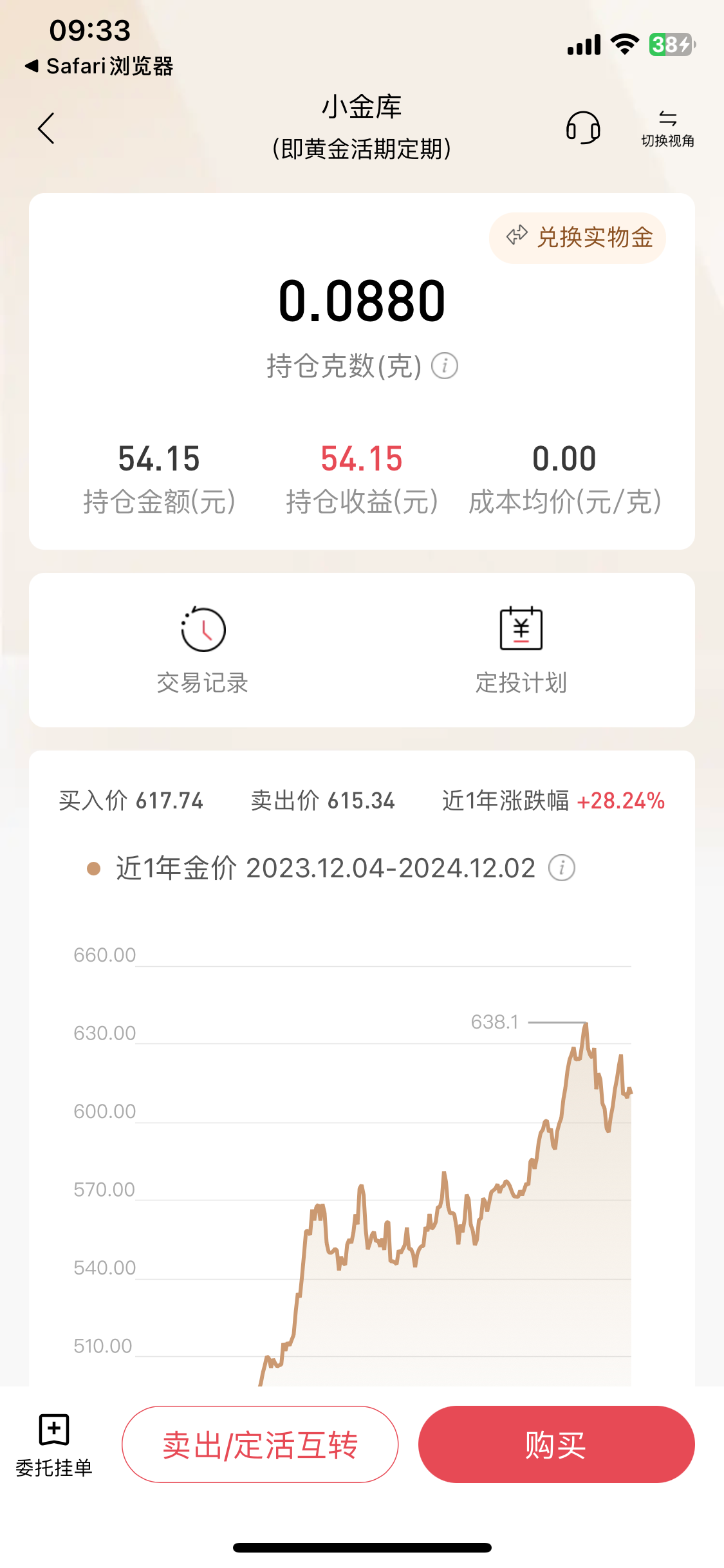This screenshot has width=724, height=1568.
Task: Open 交易记录 transaction history
Action: tap(203, 650)
